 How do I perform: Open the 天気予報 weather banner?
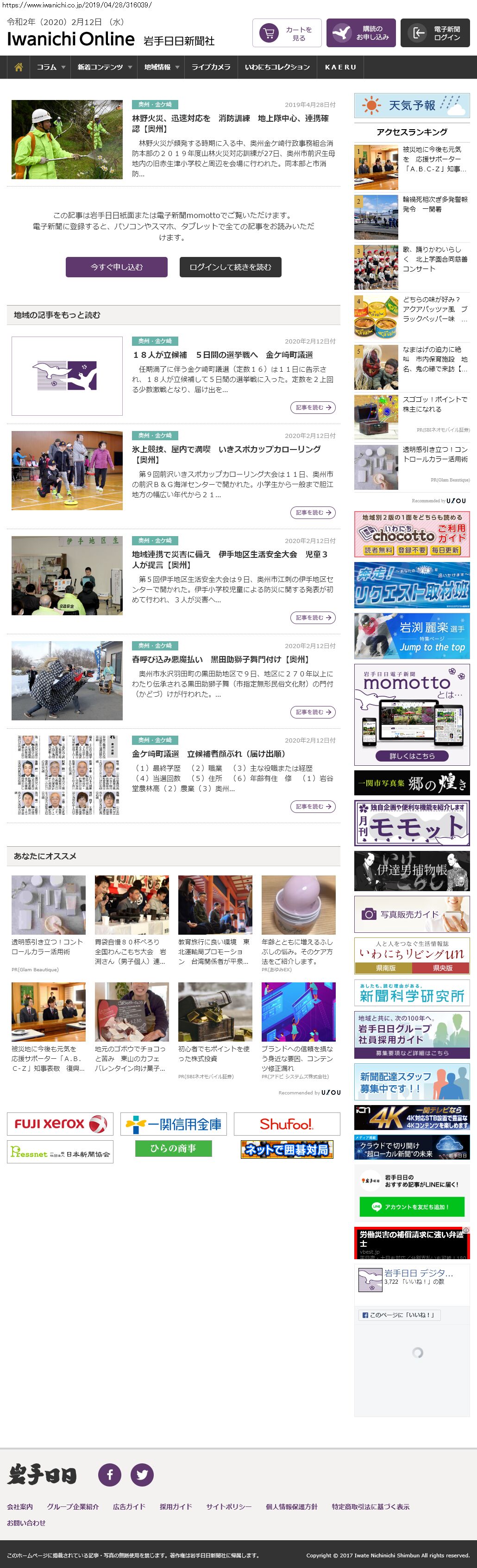pos(412,105)
